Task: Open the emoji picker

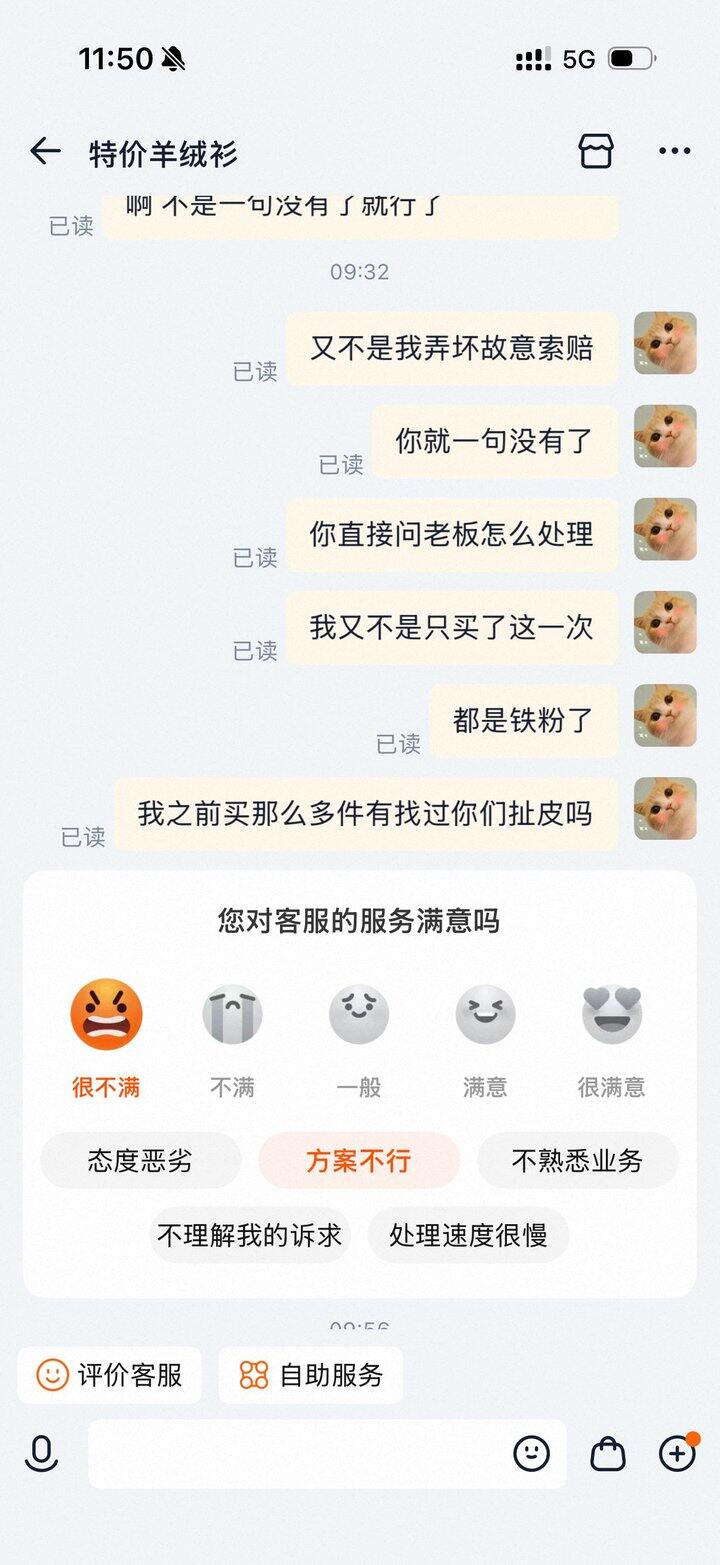Action: pyautogui.click(x=531, y=1453)
